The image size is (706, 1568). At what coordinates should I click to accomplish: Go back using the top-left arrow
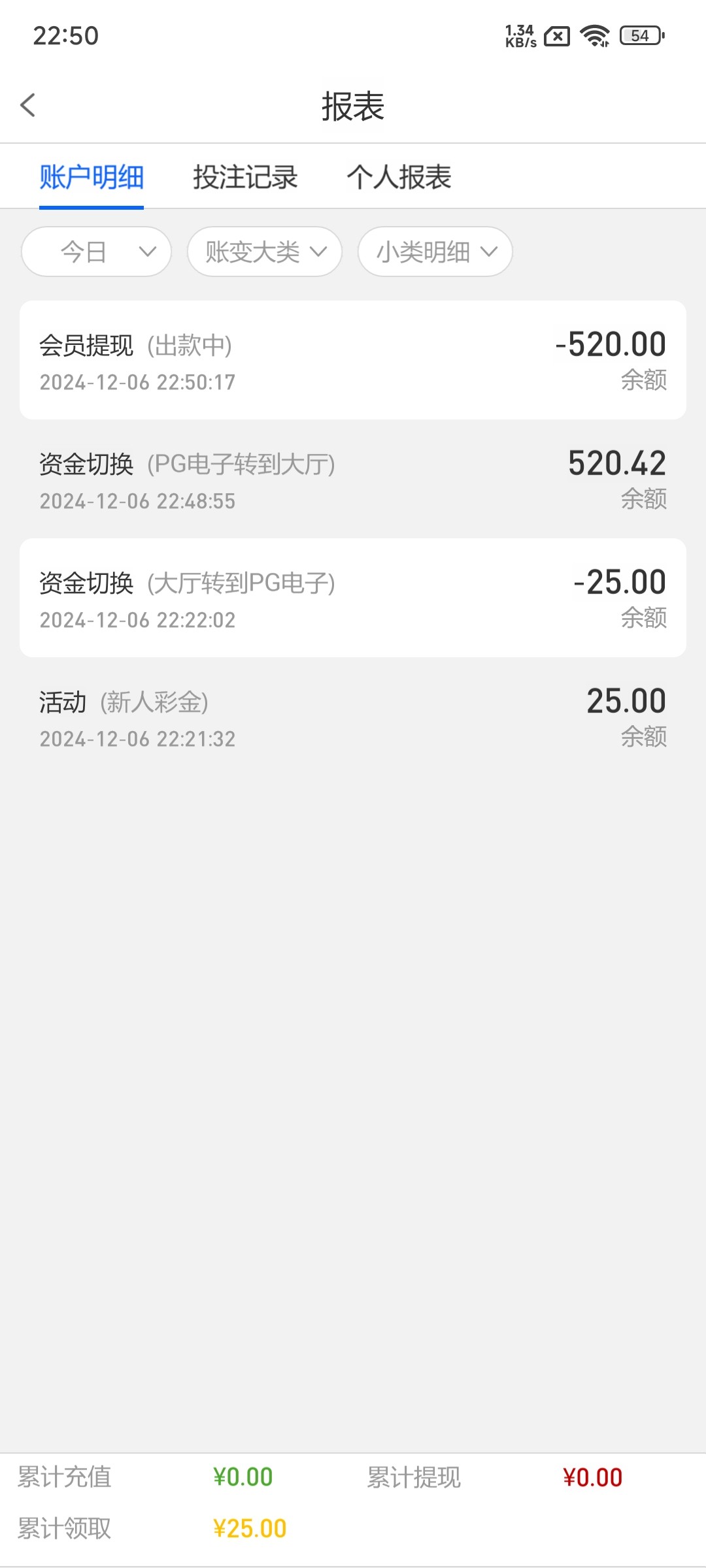coord(28,105)
